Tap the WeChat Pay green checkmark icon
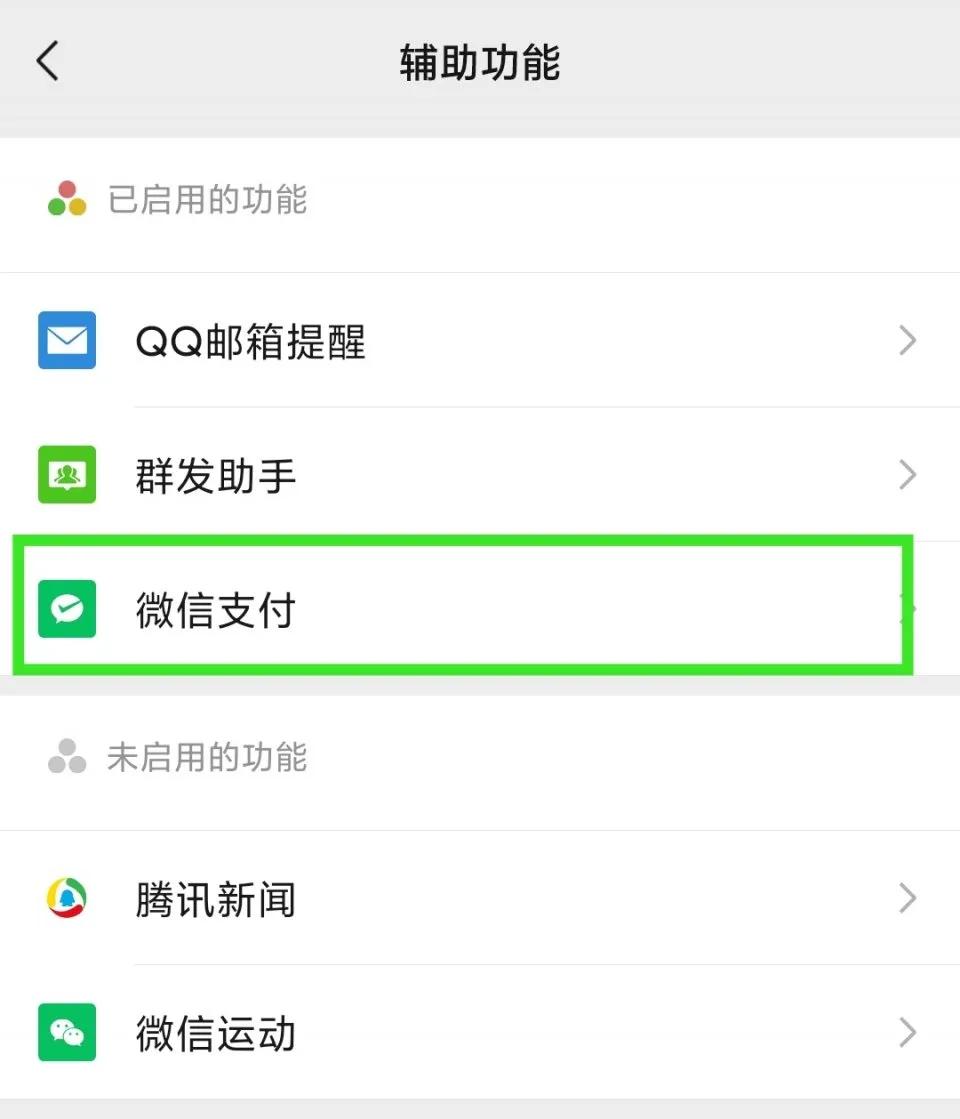Viewport: 960px width, 1119px height. click(x=66, y=609)
